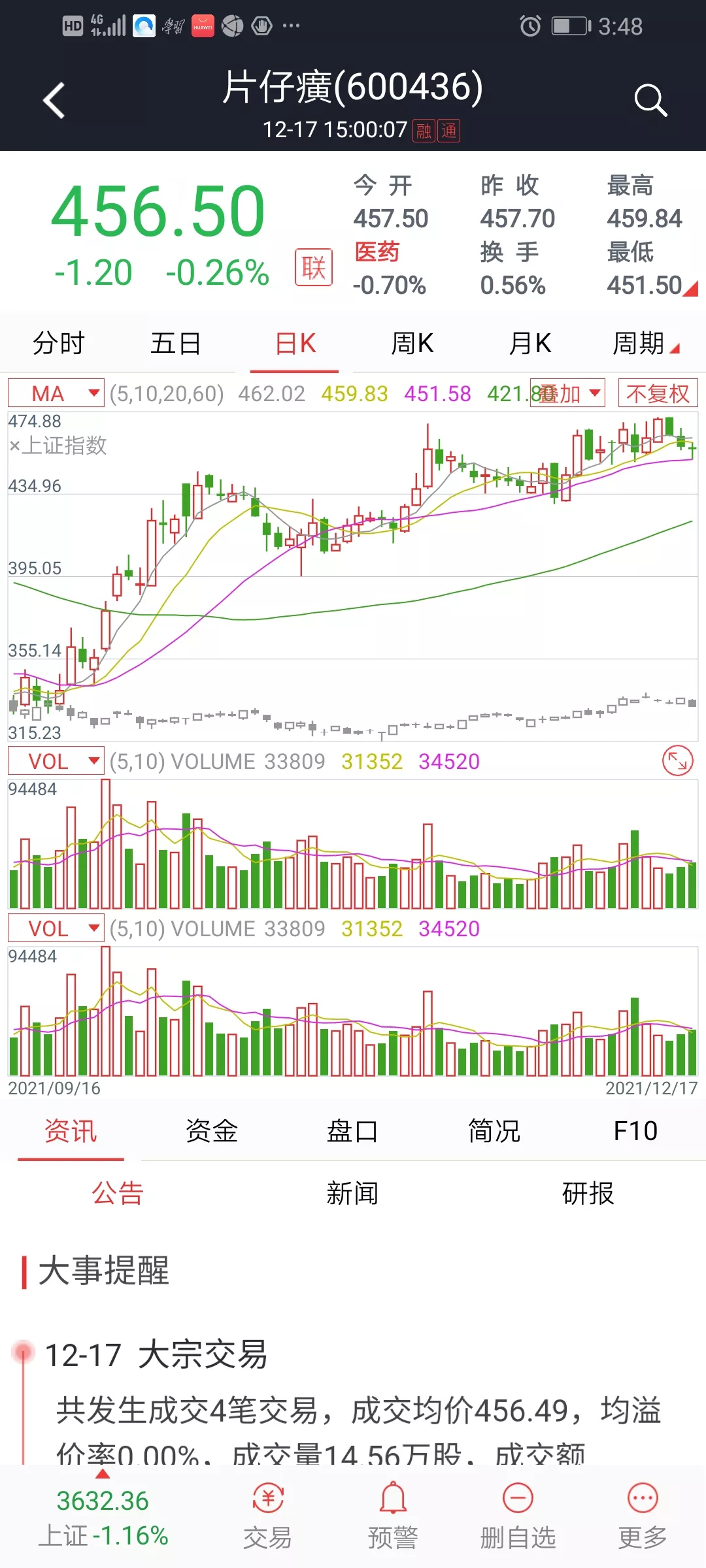Tap the 不复权 adjustment button
Image resolution: width=706 pixels, height=1568 pixels.
pos(658,393)
